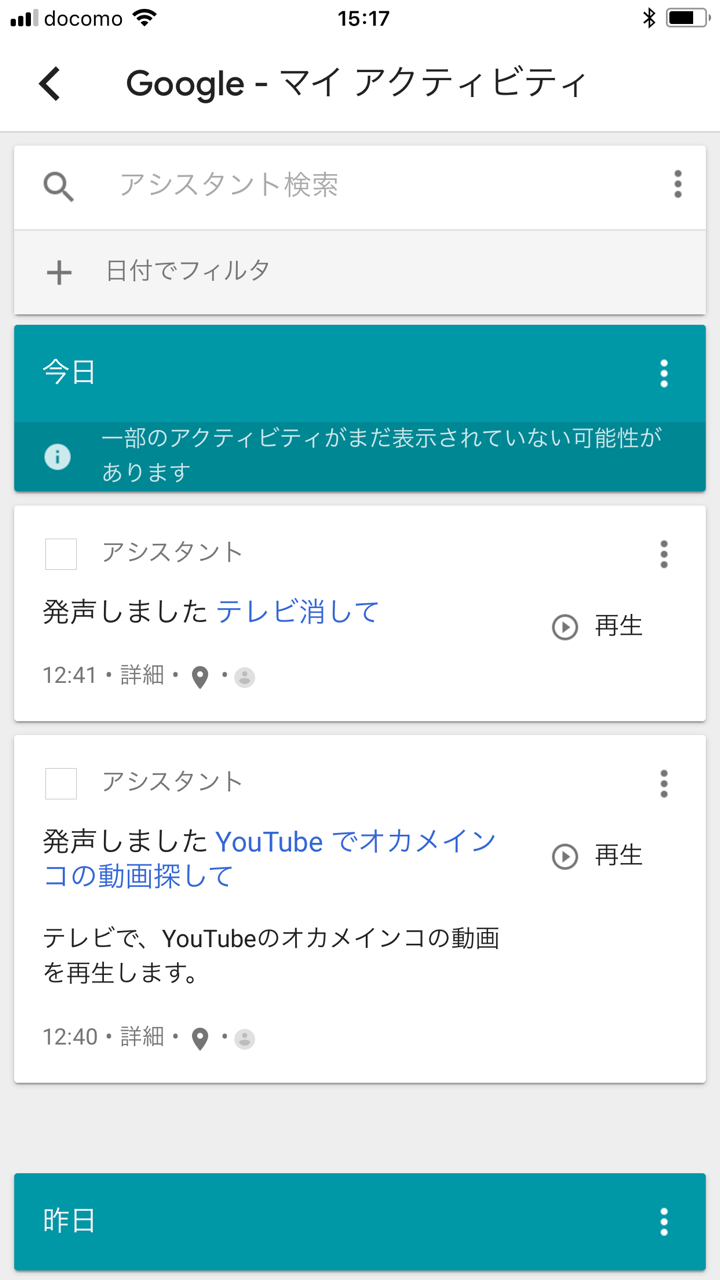Open the 今日 section options menu
The height and width of the screenshot is (1280, 720).
tap(664, 374)
